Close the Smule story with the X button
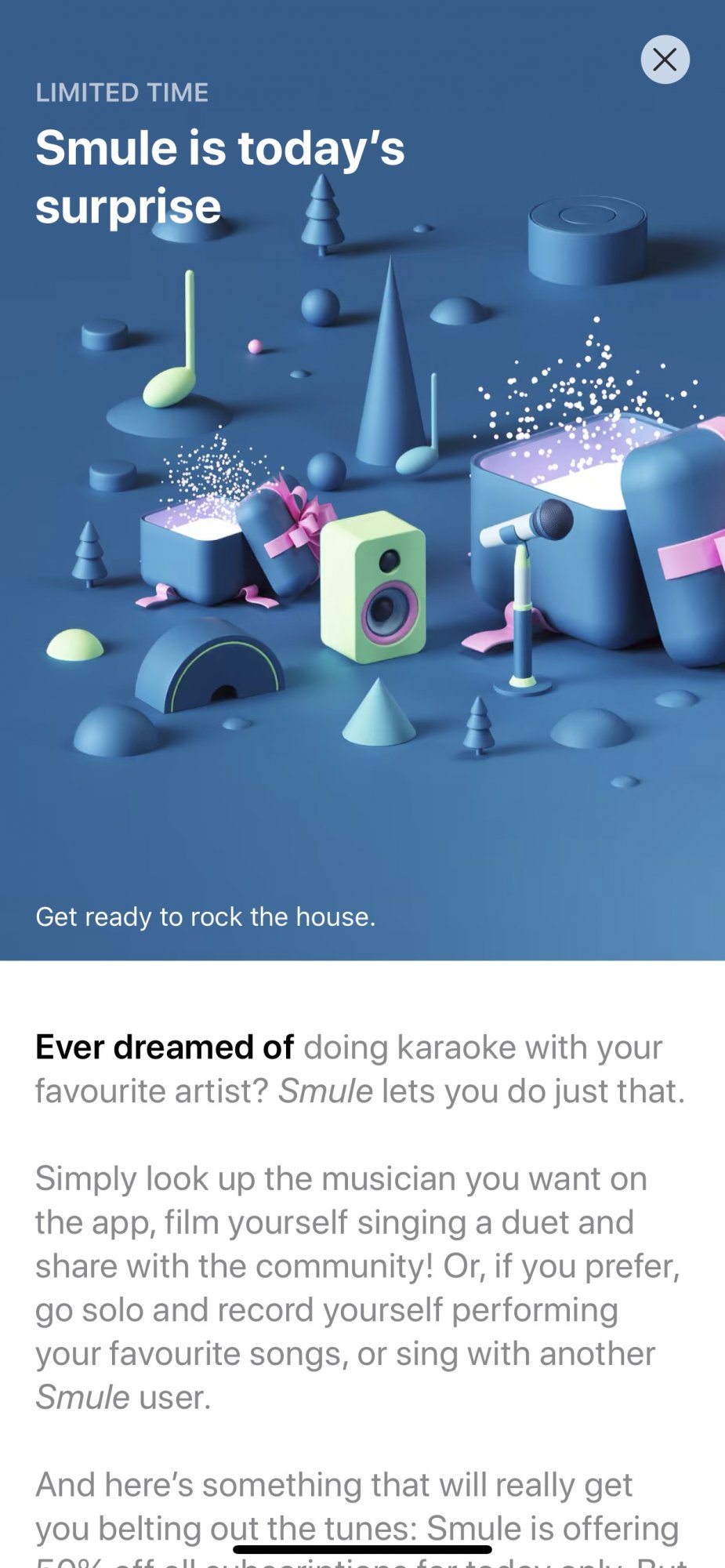Image resolution: width=725 pixels, height=1568 pixels. point(665,60)
